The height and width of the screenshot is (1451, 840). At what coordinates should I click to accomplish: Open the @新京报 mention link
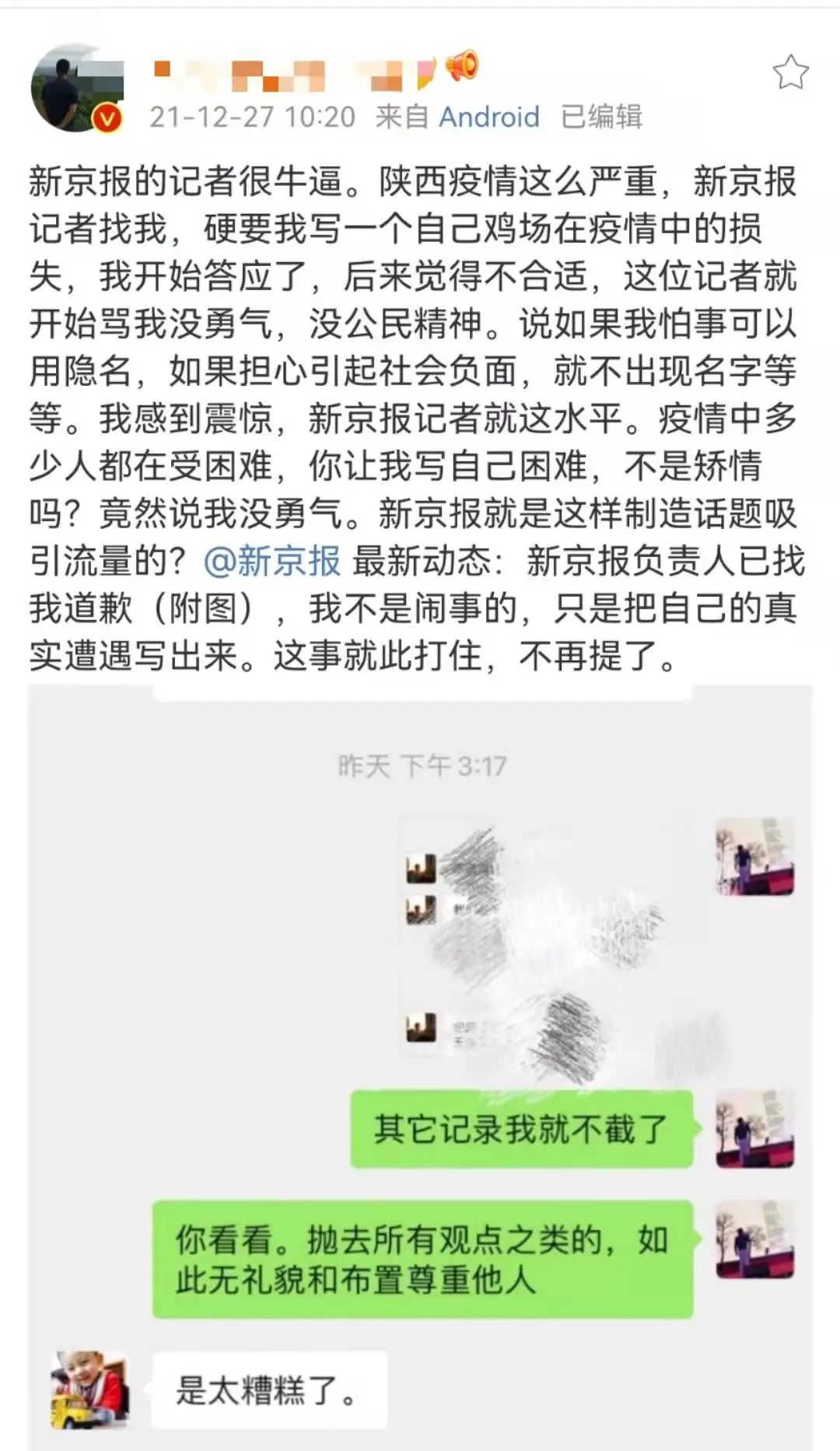pyautogui.click(x=271, y=561)
